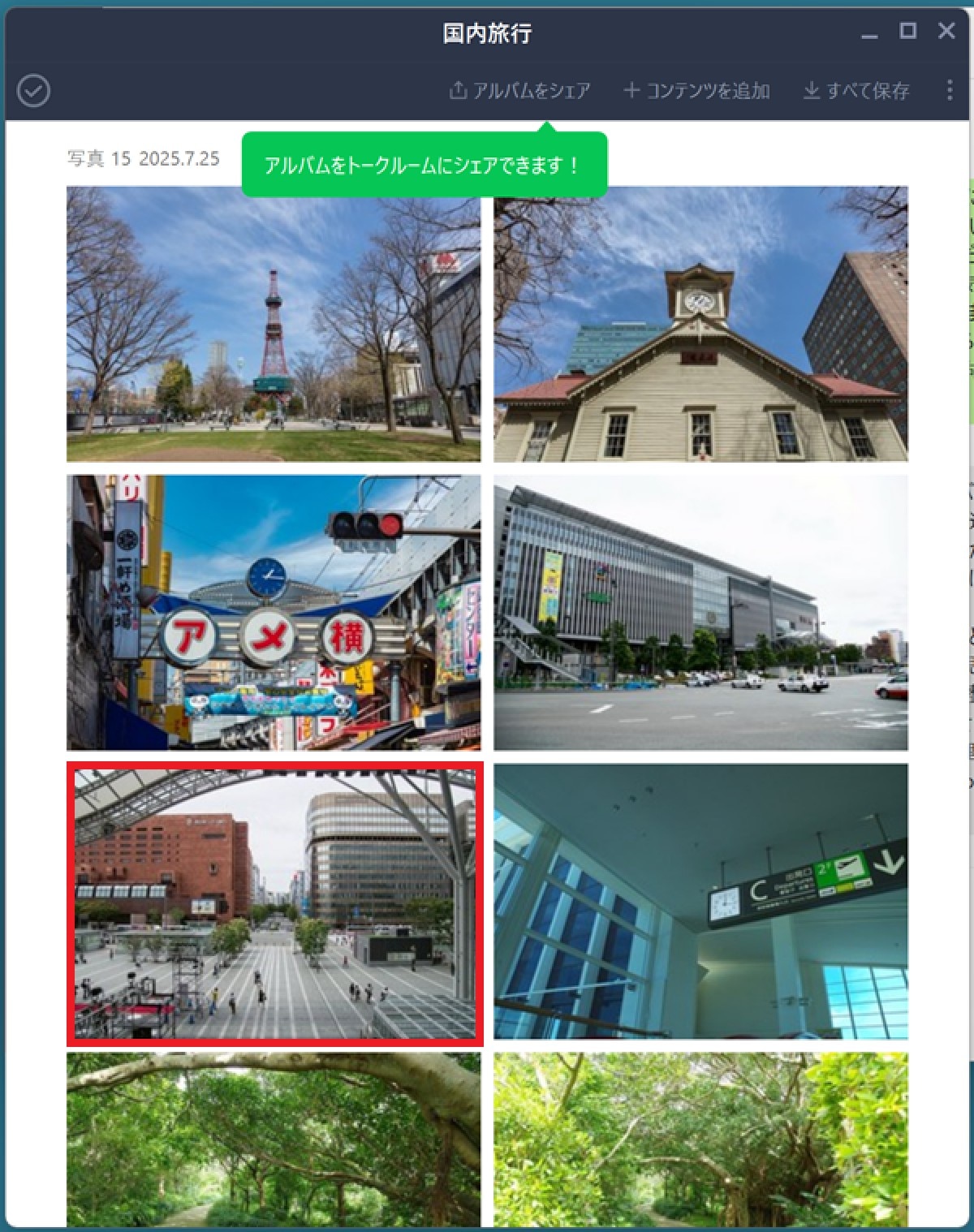This screenshot has width=974, height=1232.
Task: Save all photos with すべて保存
Action: click(856, 91)
